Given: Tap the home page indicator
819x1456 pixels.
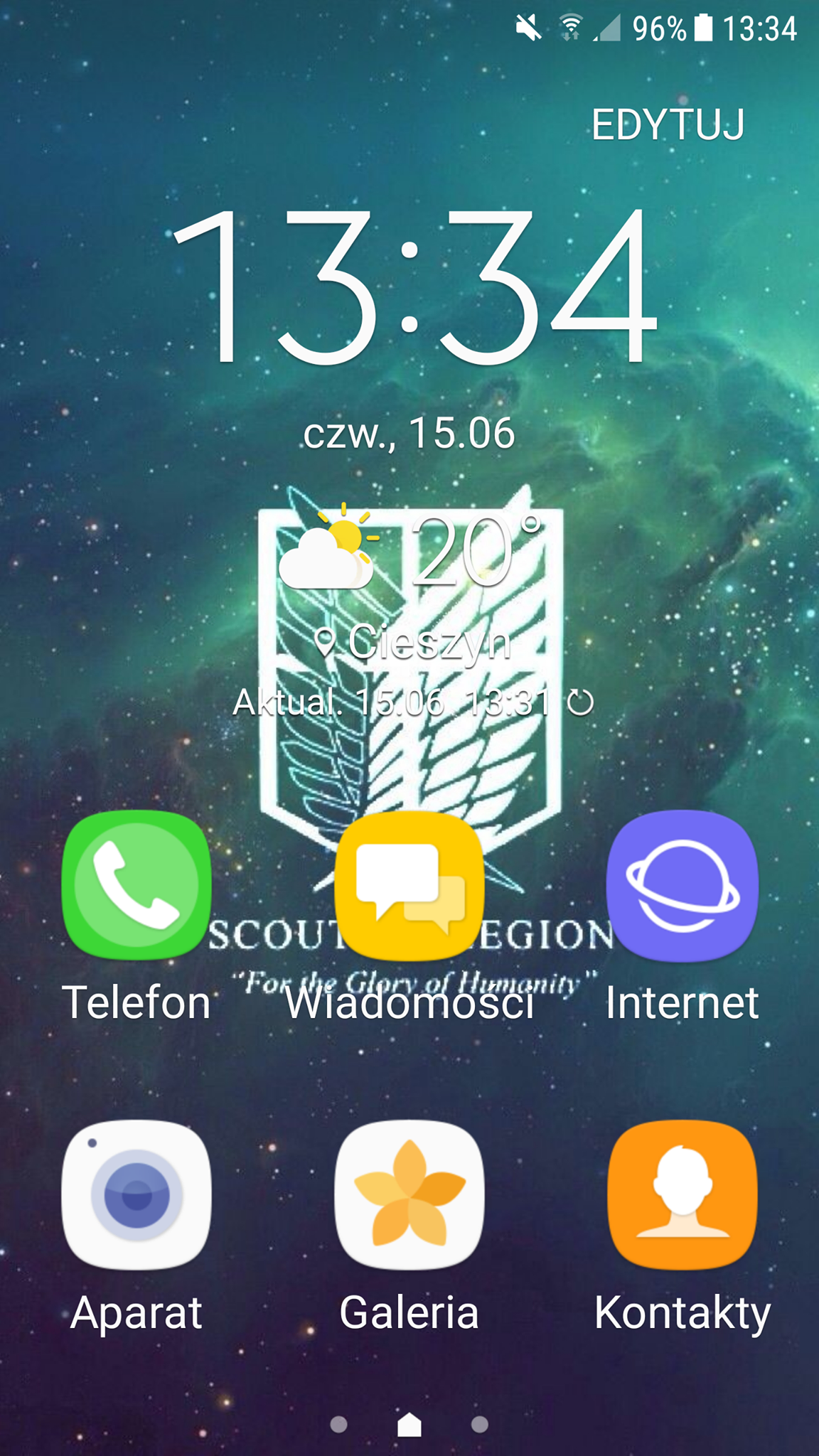Looking at the screenshot, I should pos(409,1424).
